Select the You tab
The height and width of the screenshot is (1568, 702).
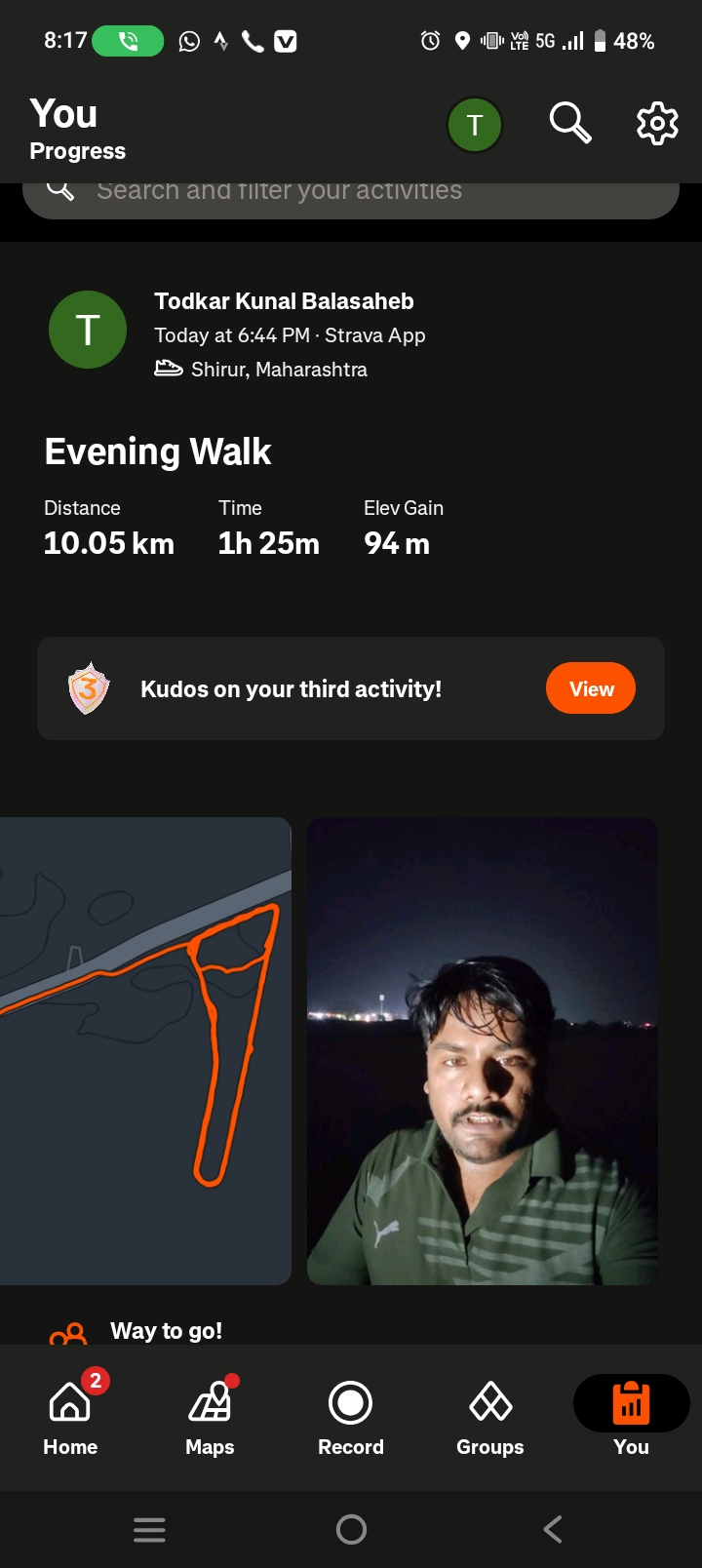point(631,1417)
